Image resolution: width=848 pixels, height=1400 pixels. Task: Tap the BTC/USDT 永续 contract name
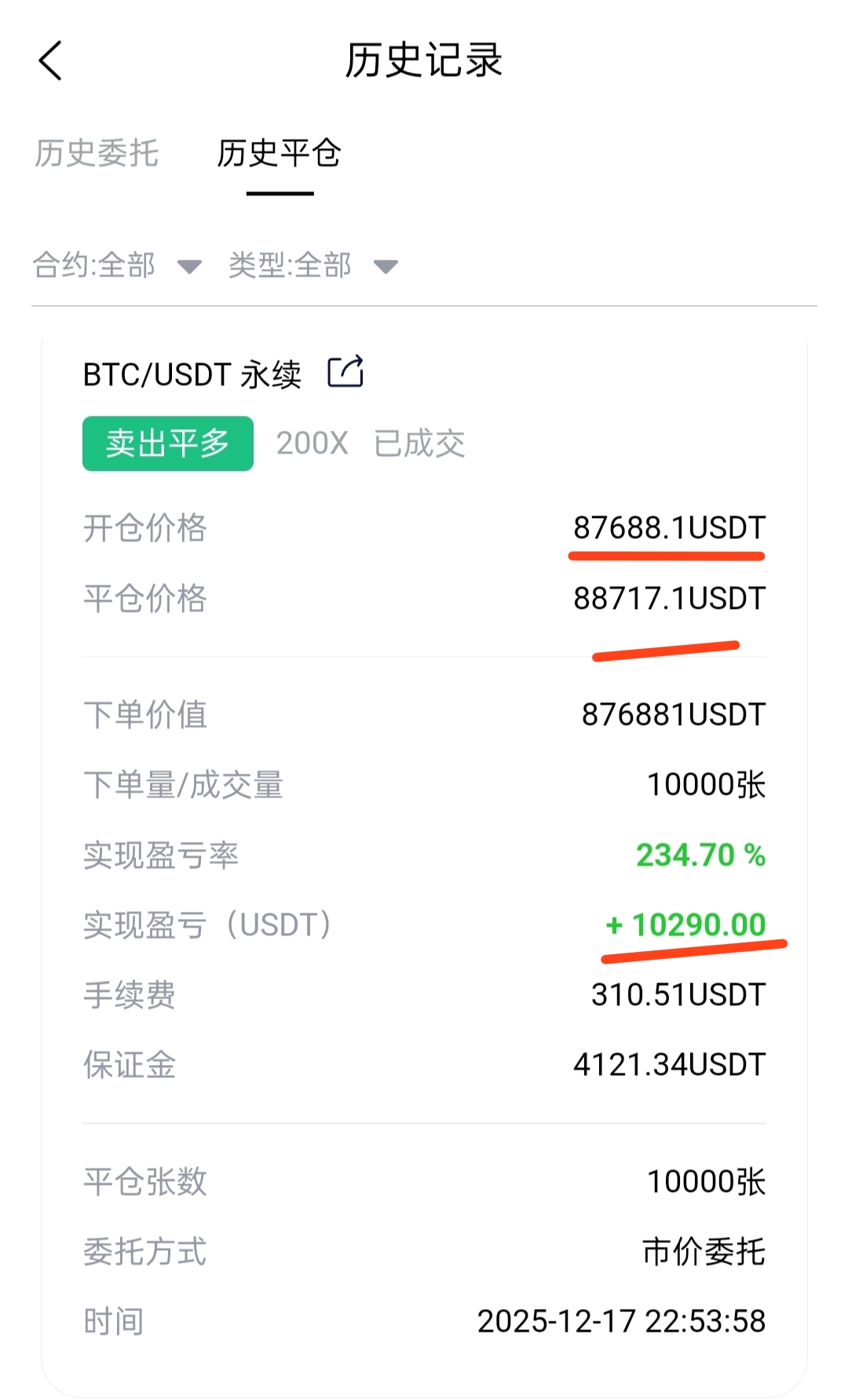pyautogui.click(x=193, y=374)
